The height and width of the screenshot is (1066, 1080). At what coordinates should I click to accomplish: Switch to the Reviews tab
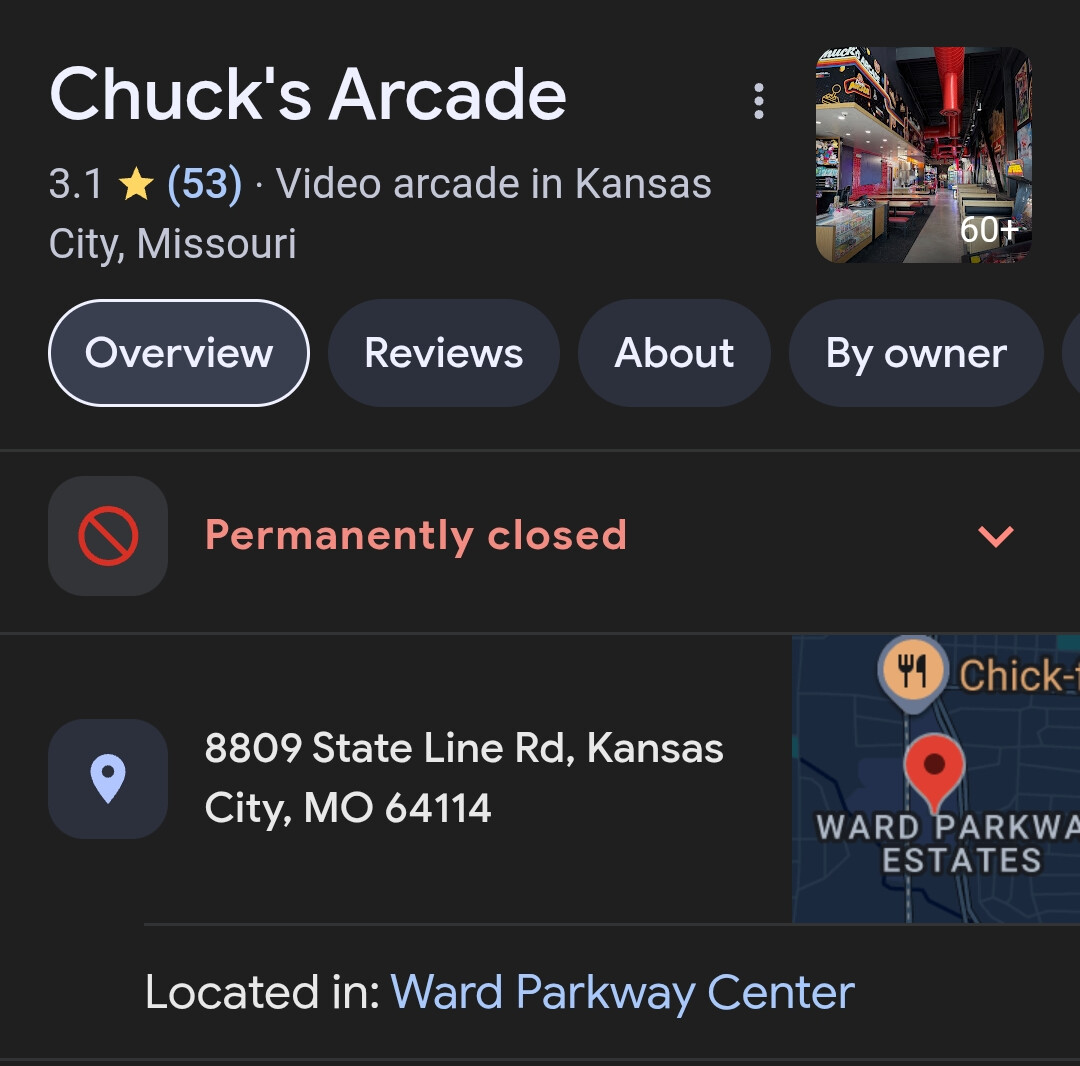(x=443, y=353)
